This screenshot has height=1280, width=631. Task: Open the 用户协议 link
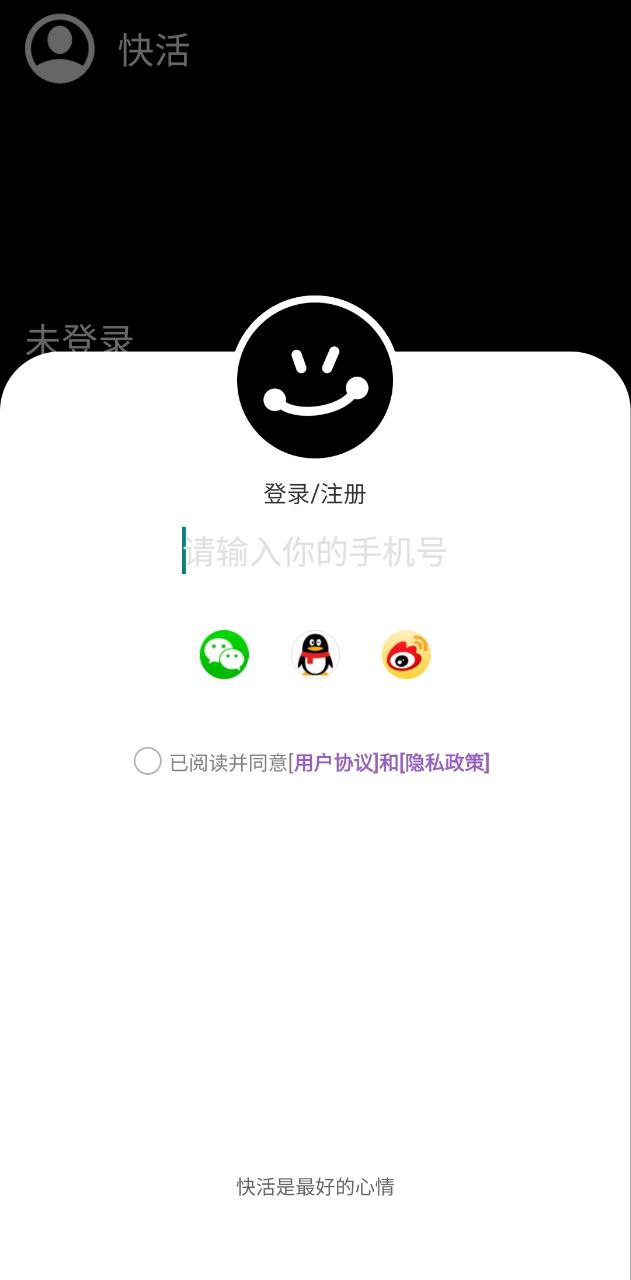(x=334, y=763)
